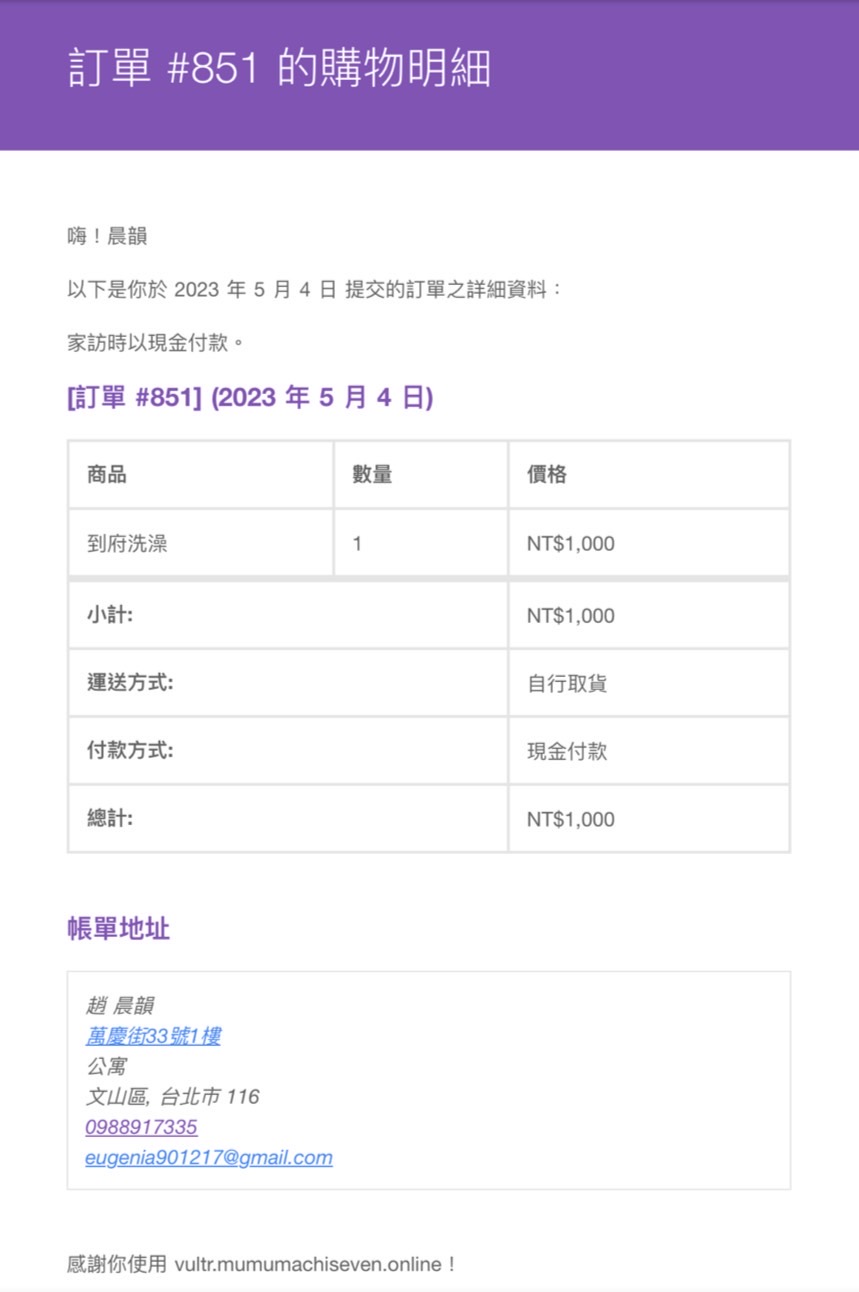Tap the email link eugenia901217@gmail.com
The image size is (859, 1292).
(x=209, y=1158)
